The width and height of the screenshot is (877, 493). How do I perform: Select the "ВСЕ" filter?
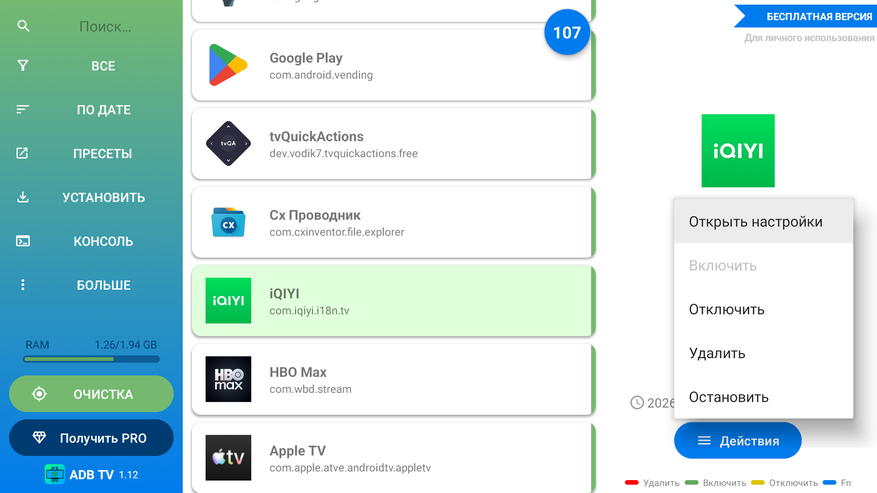(103, 66)
